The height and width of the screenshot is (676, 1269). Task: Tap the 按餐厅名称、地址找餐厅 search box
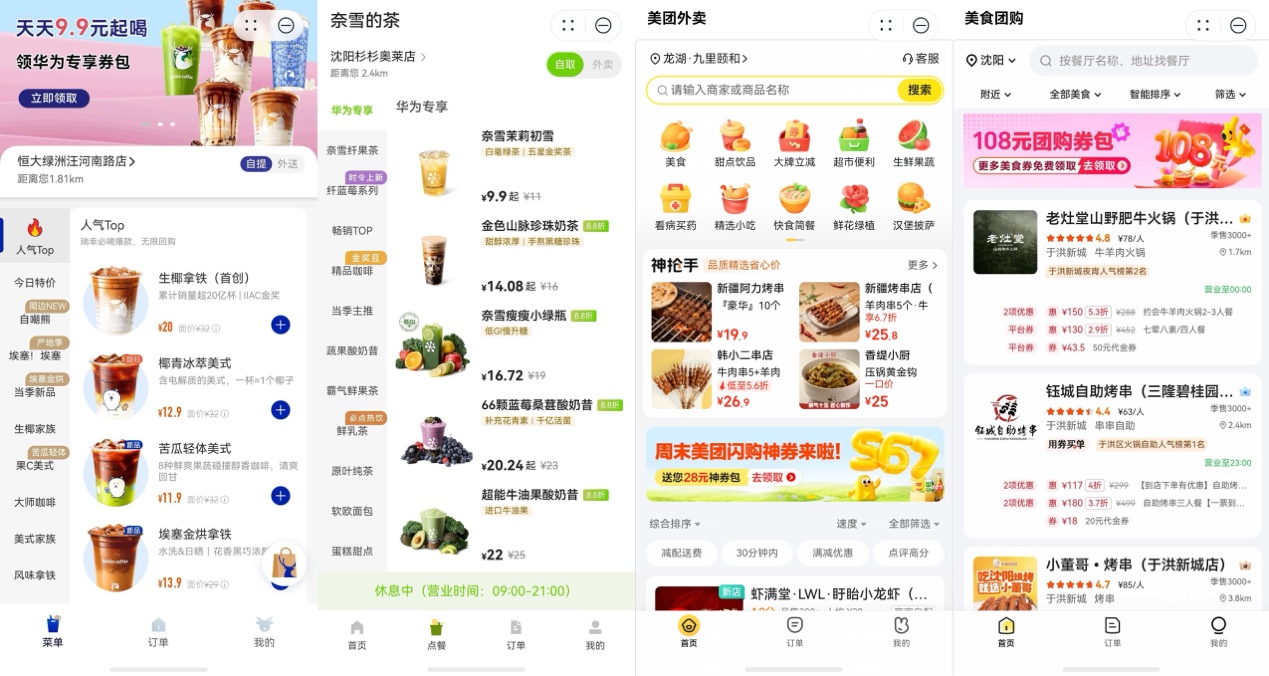(1143, 61)
